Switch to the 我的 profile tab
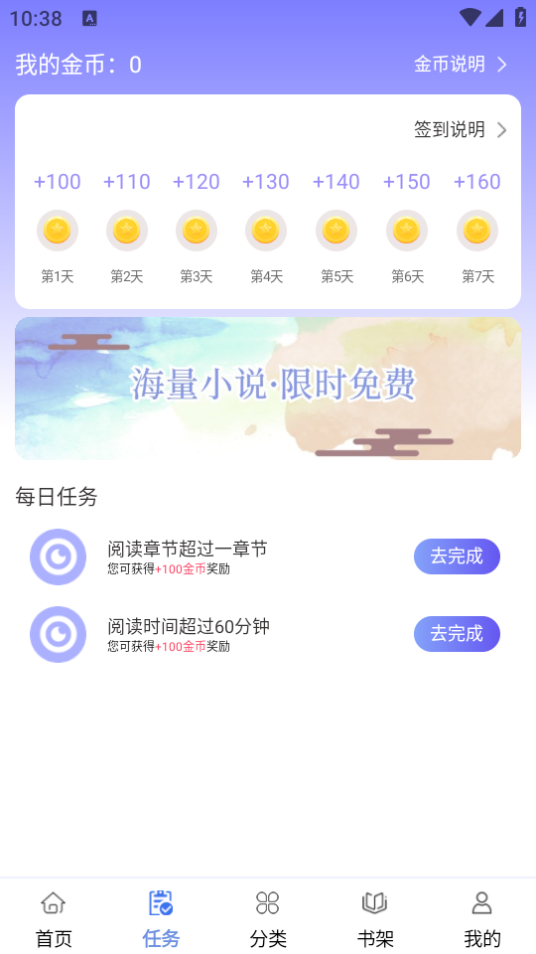 pyautogui.click(x=482, y=919)
